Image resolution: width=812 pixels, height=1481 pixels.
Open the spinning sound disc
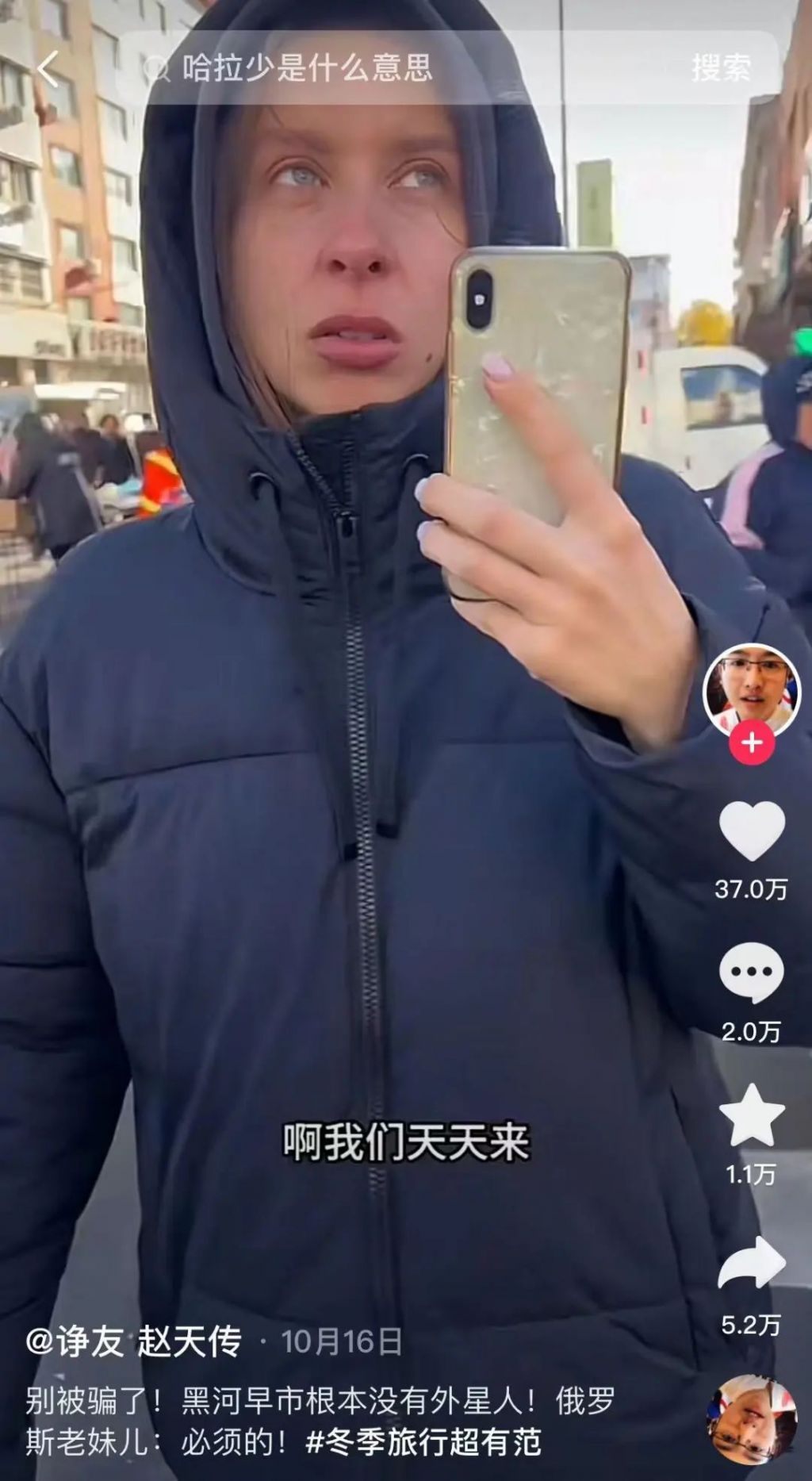(x=751, y=1420)
